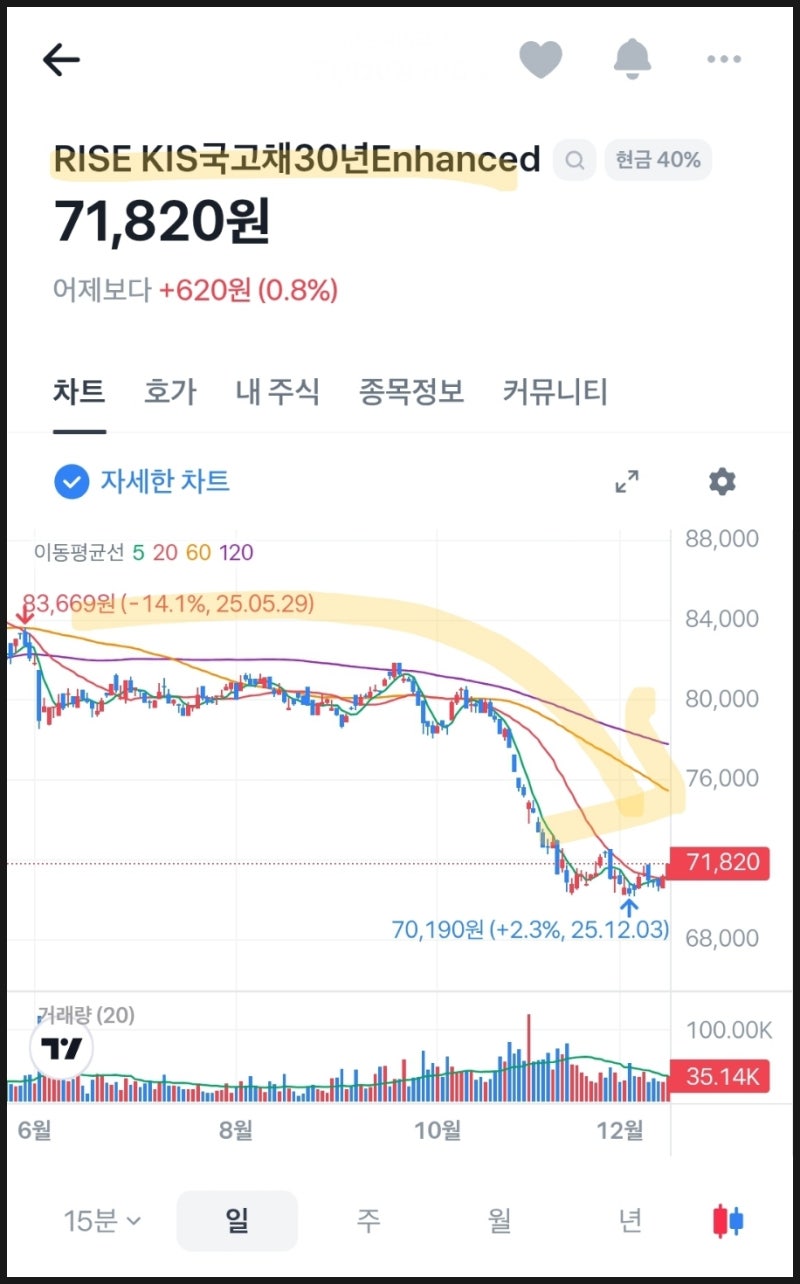800x1284 pixels.
Task: Open the three-dot more options menu
Action: 722,58
